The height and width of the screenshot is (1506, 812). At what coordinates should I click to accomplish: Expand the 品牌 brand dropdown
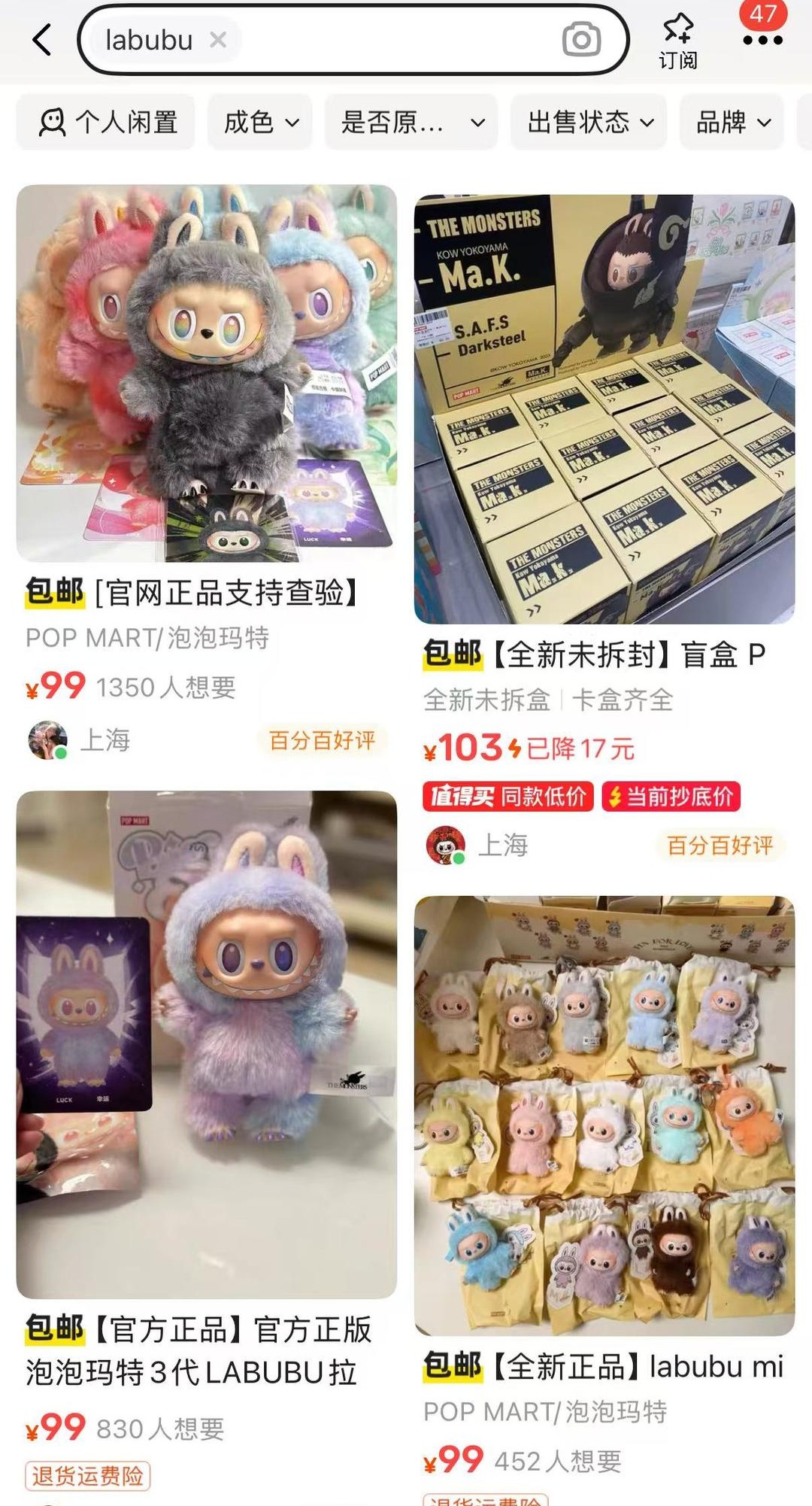(x=732, y=122)
